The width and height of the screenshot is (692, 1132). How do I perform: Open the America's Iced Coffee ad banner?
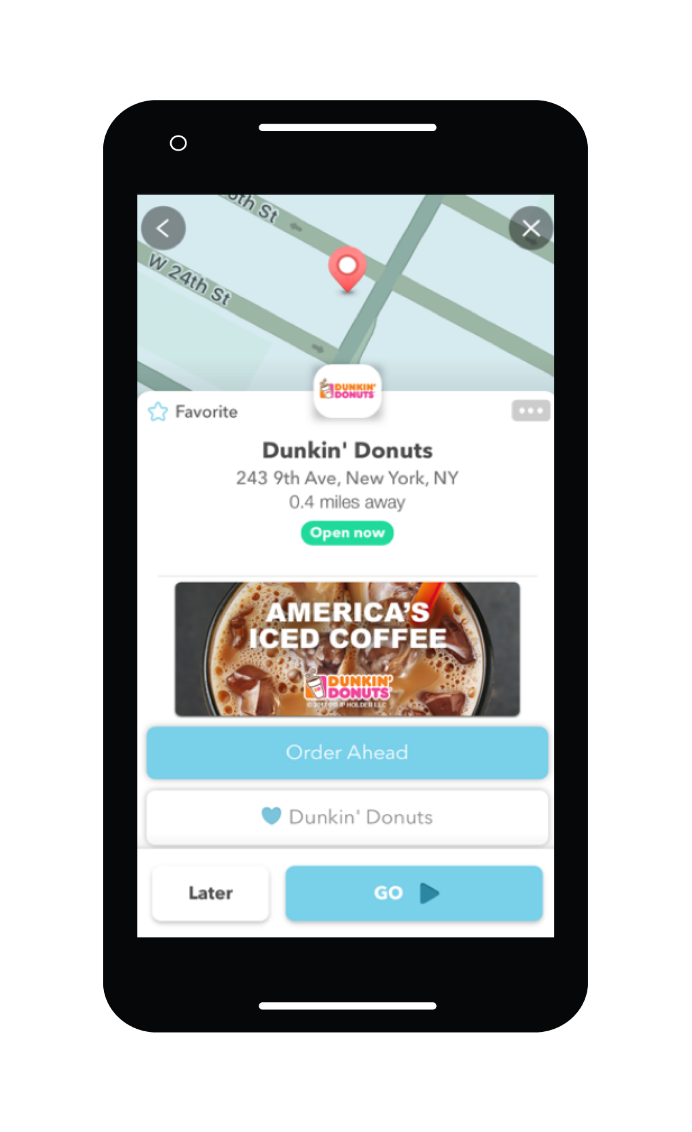coord(347,649)
